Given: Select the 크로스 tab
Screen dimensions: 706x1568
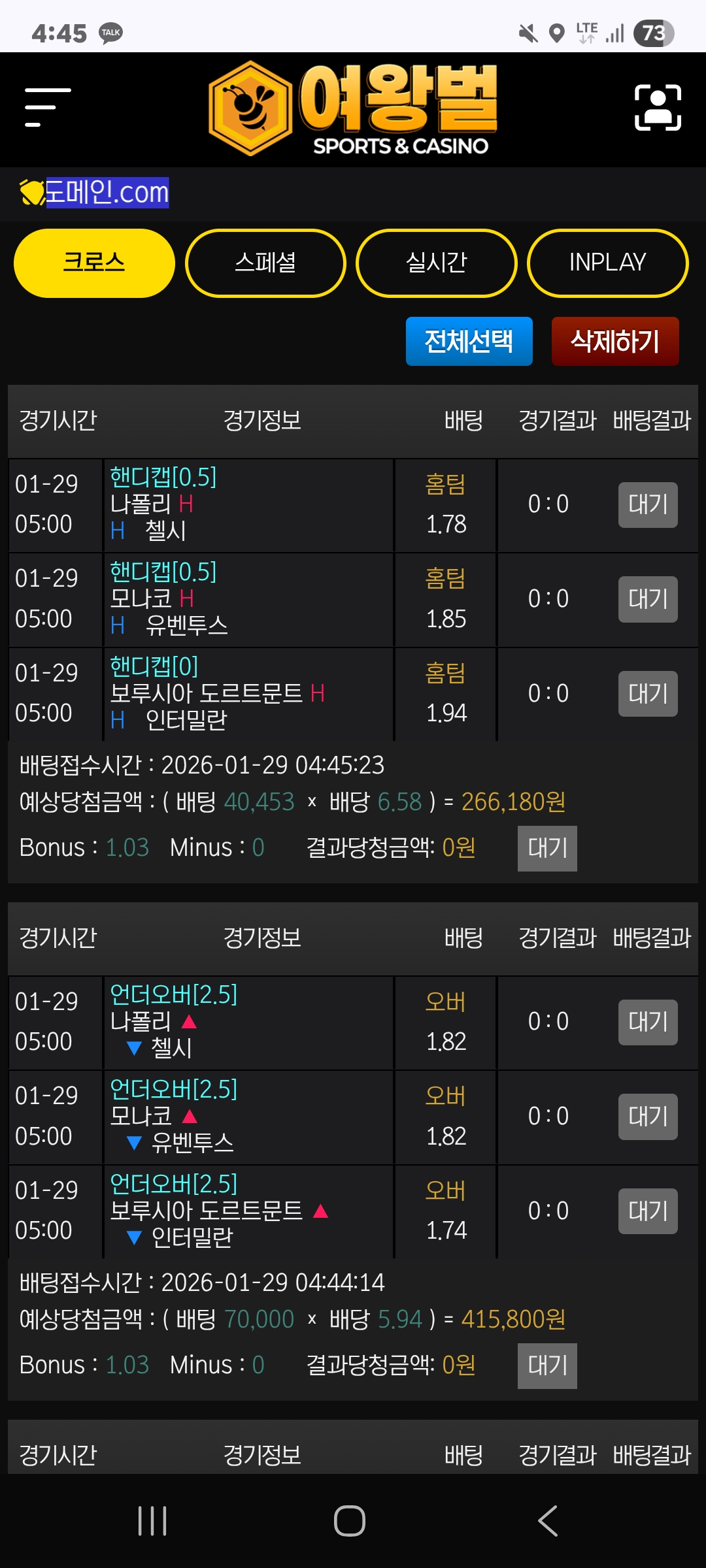Looking at the screenshot, I should coord(93,263).
